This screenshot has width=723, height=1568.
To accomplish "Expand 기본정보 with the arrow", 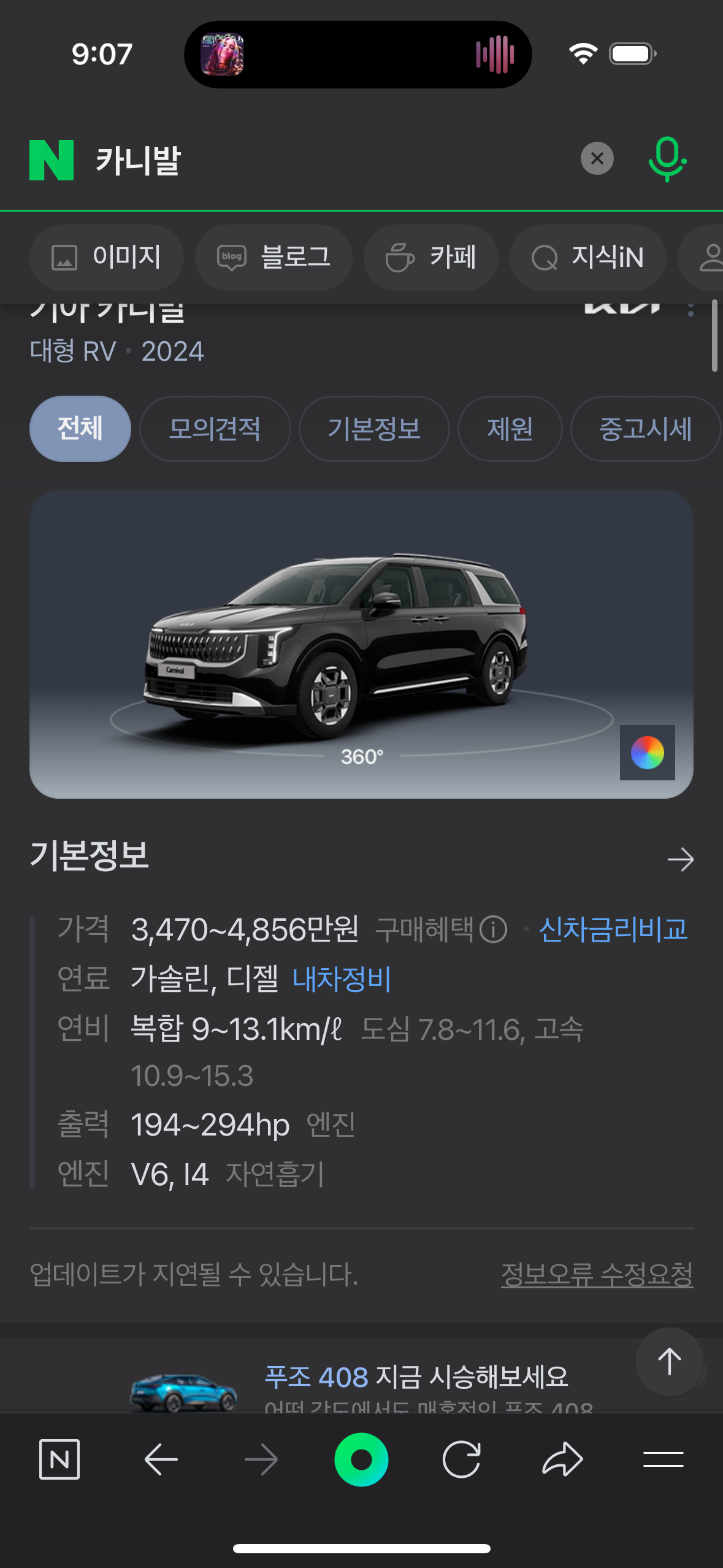I will click(x=680, y=859).
